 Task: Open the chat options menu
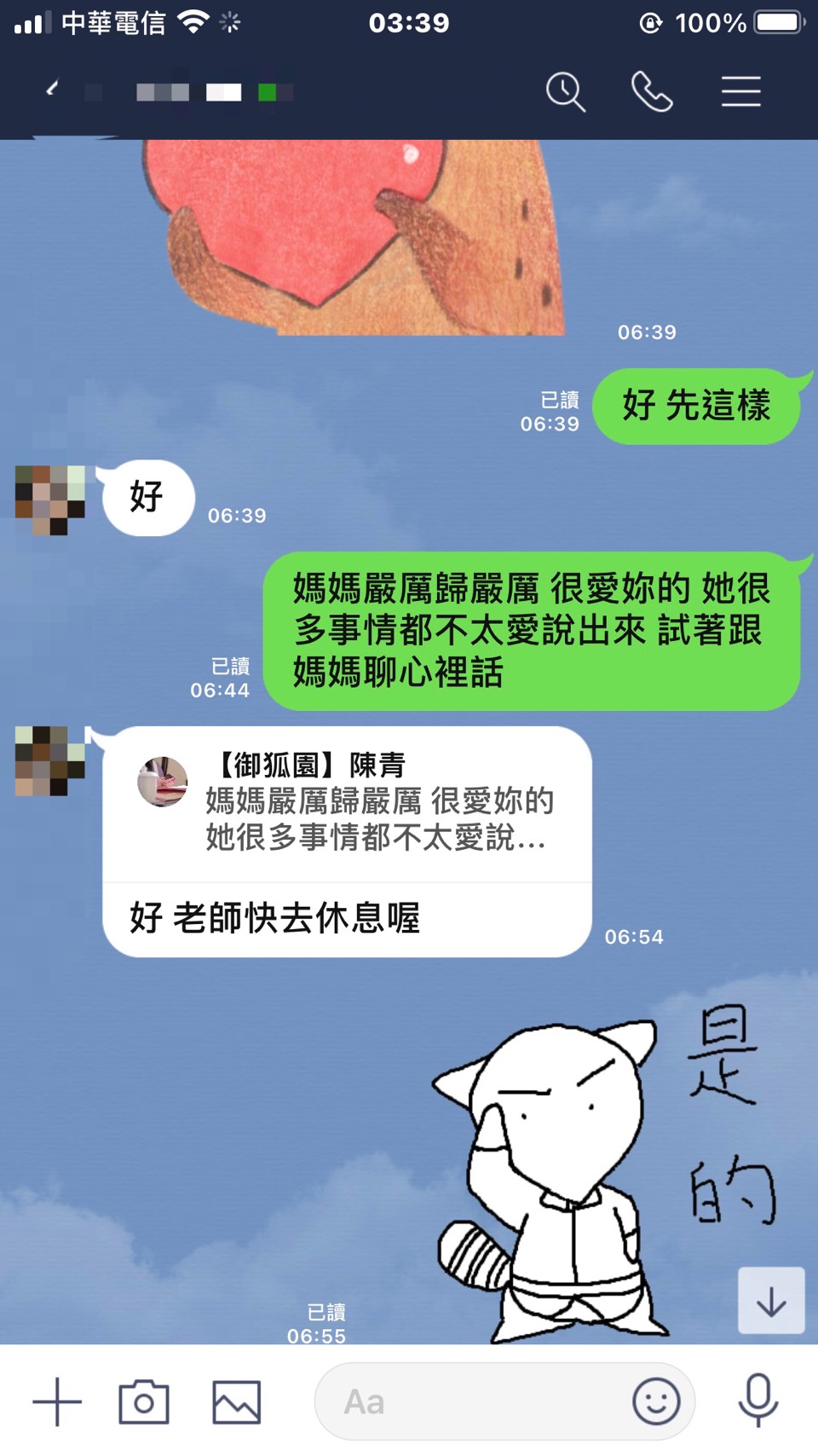pos(740,91)
